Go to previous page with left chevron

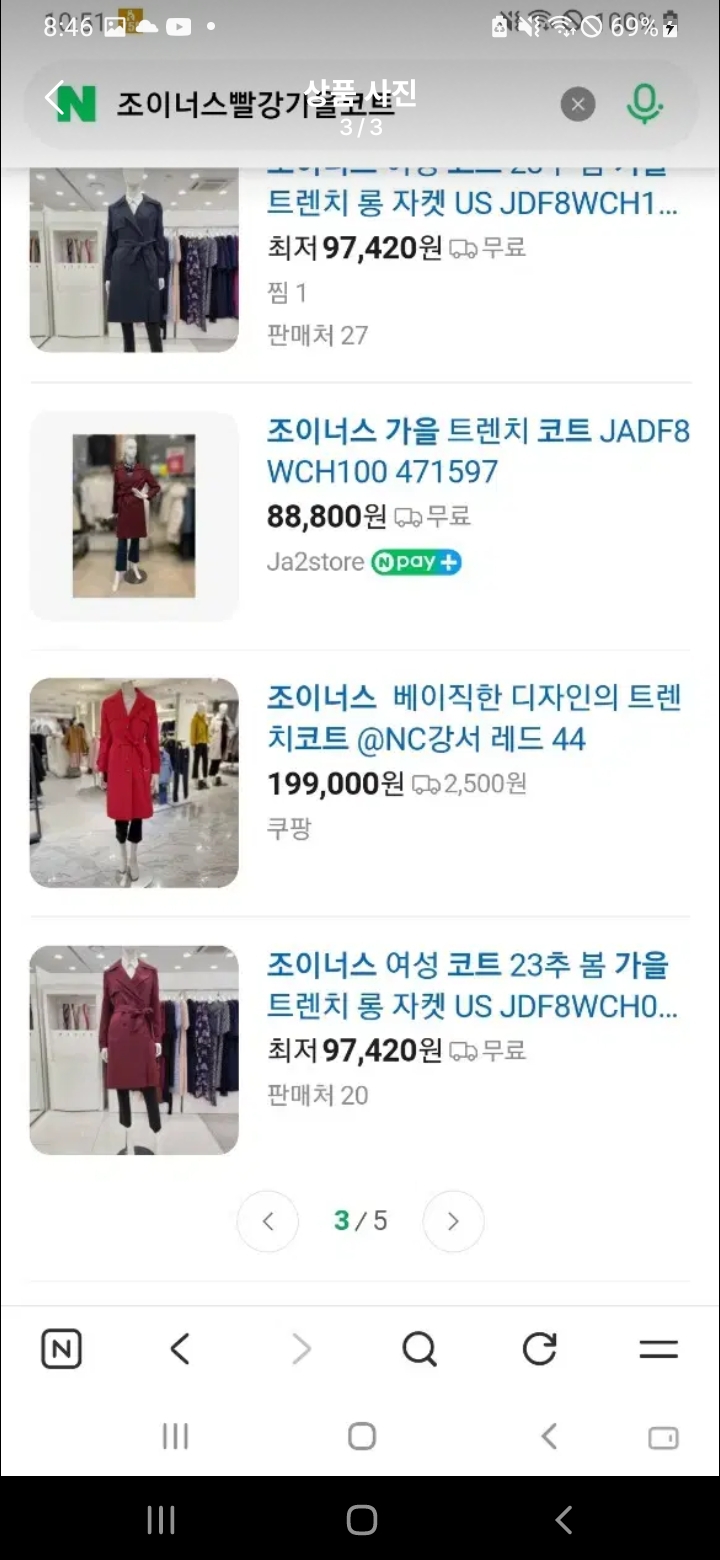[x=267, y=1221]
